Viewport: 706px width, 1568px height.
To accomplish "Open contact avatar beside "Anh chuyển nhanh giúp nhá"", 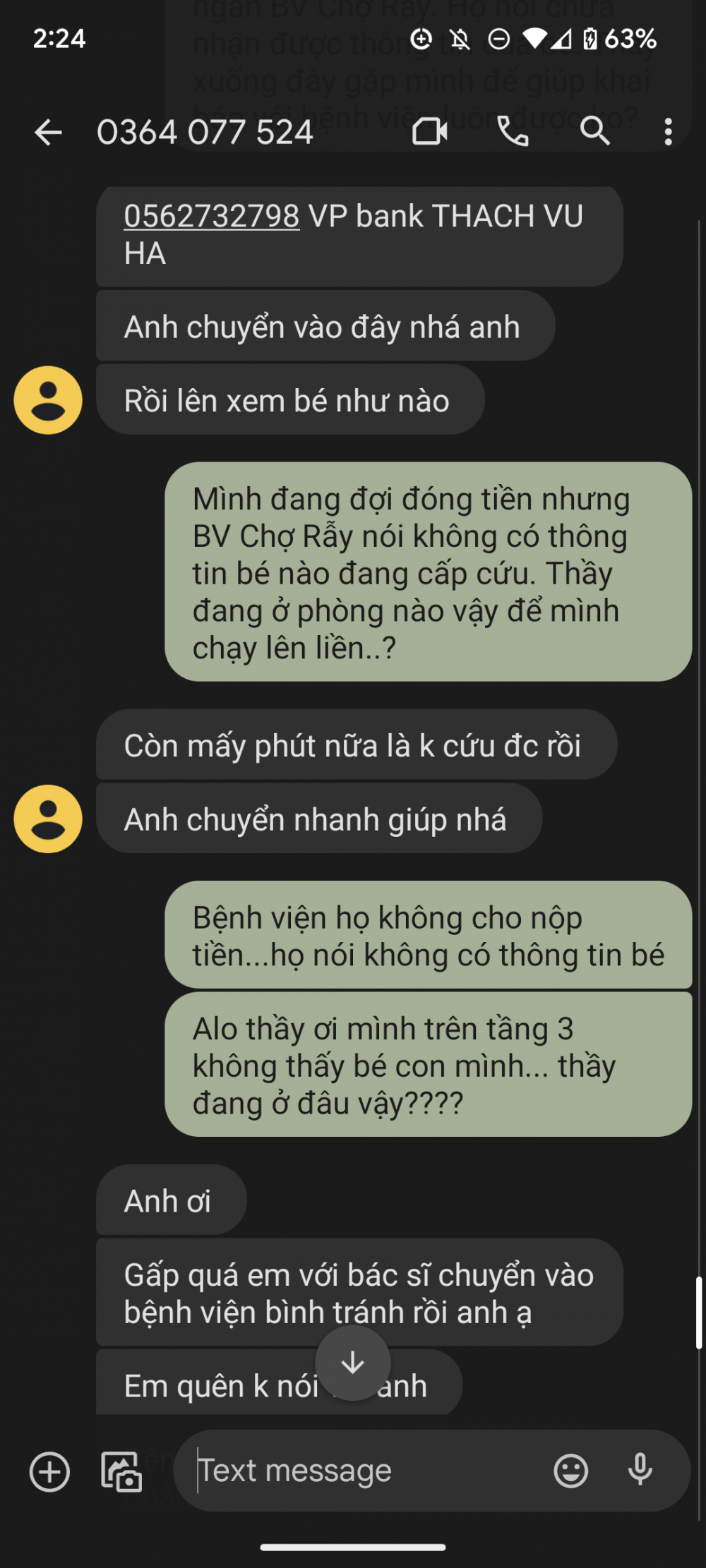I will click(x=48, y=819).
